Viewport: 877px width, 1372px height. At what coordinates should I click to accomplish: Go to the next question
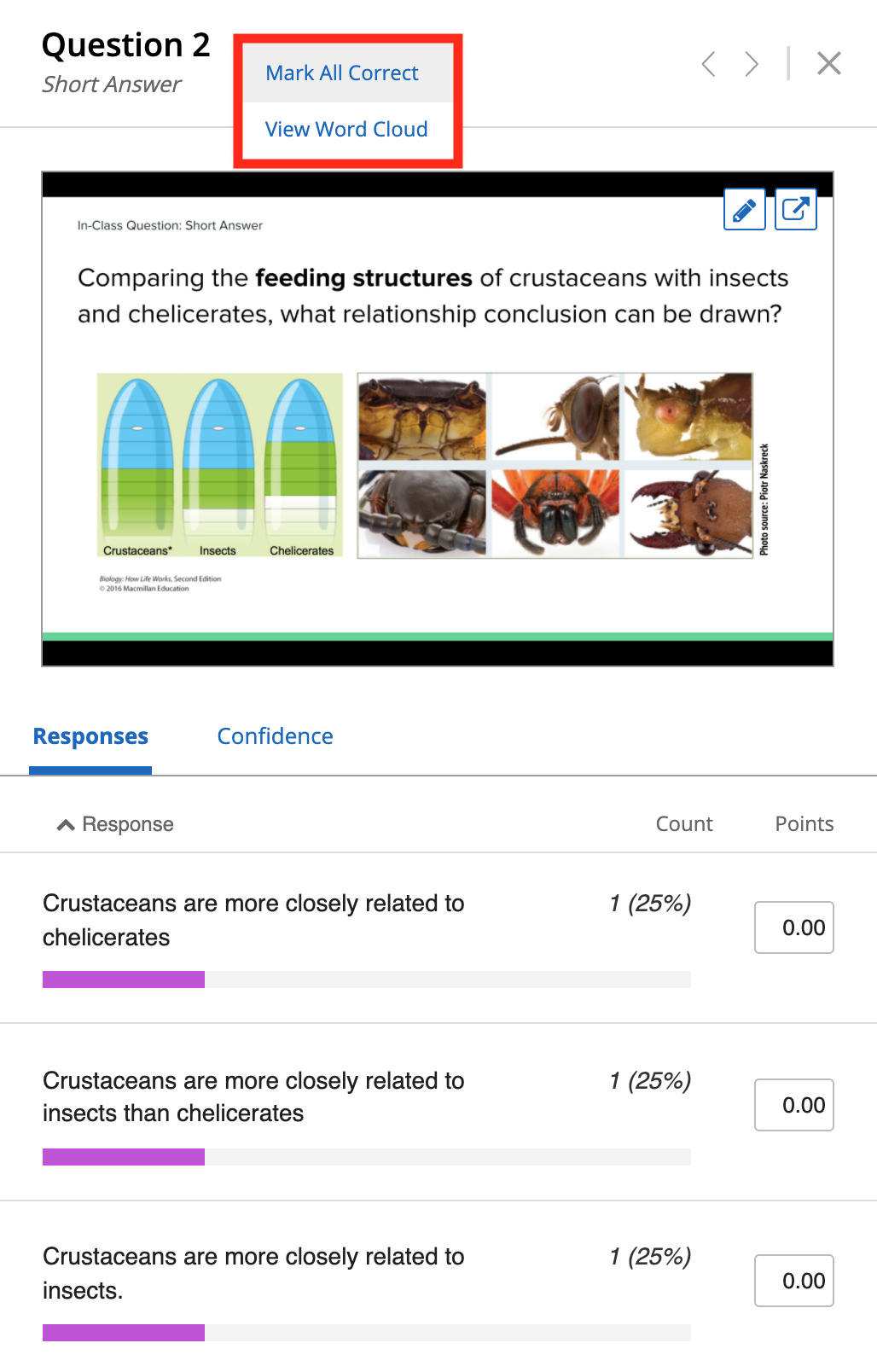(x=752, y=64)
